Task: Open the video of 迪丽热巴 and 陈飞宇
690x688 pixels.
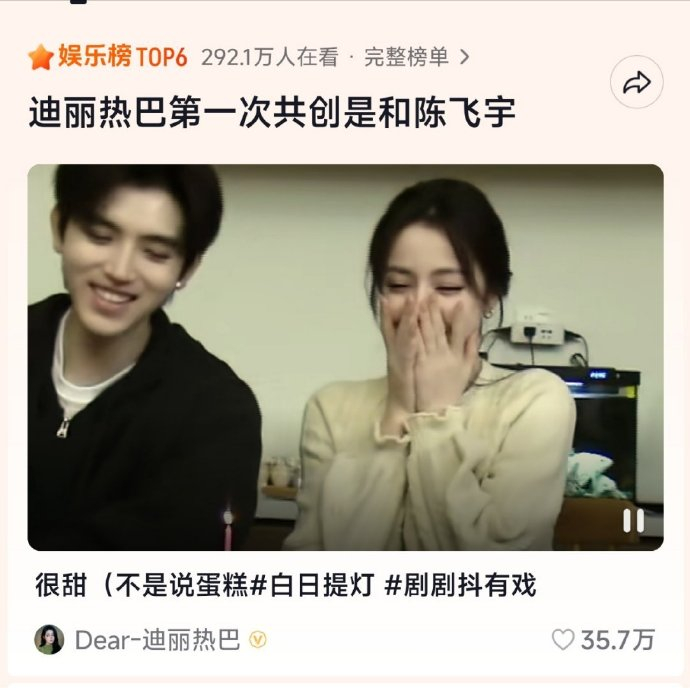Action: coord(345,357)
